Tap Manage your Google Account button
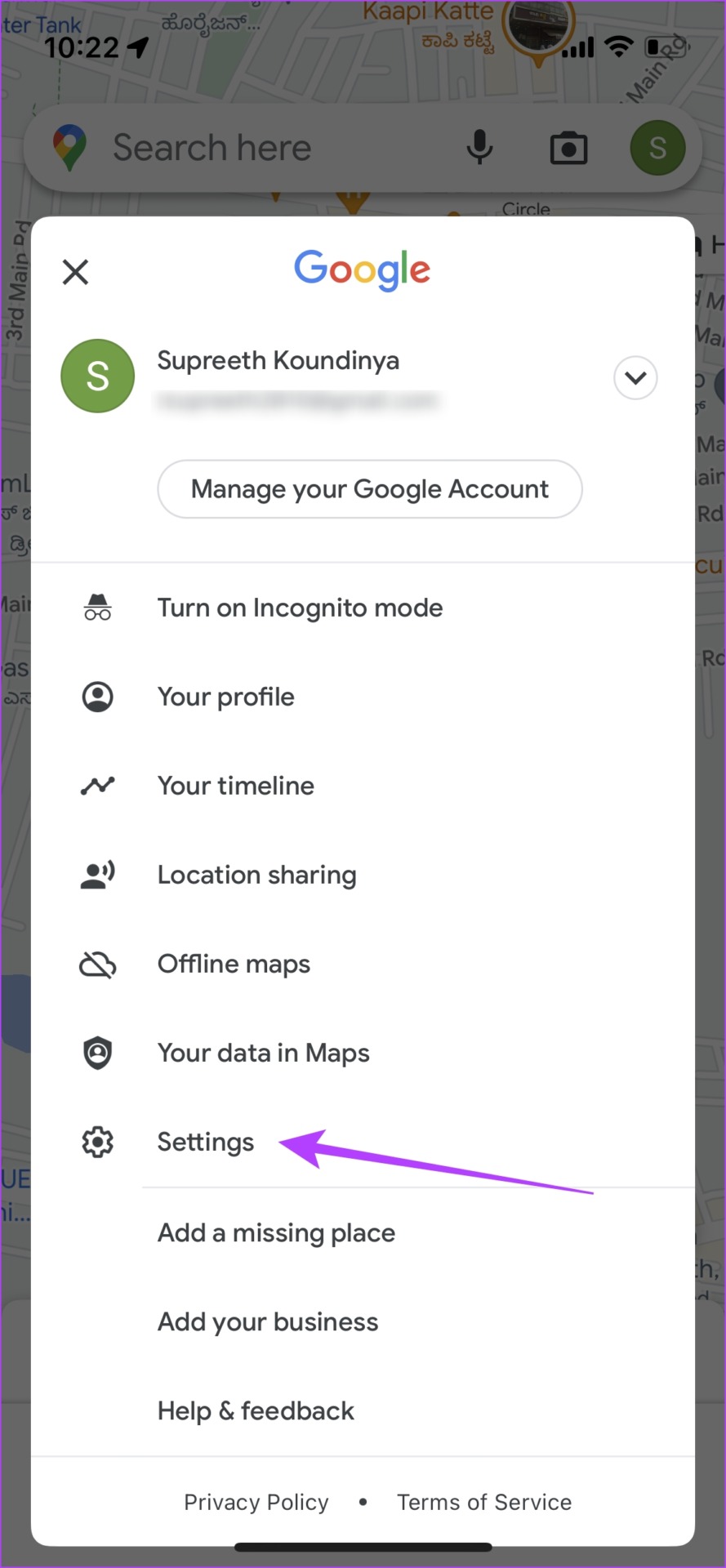Image resolution: width=726 pixels, height=1568 pixels. click(x=369, y=489)
